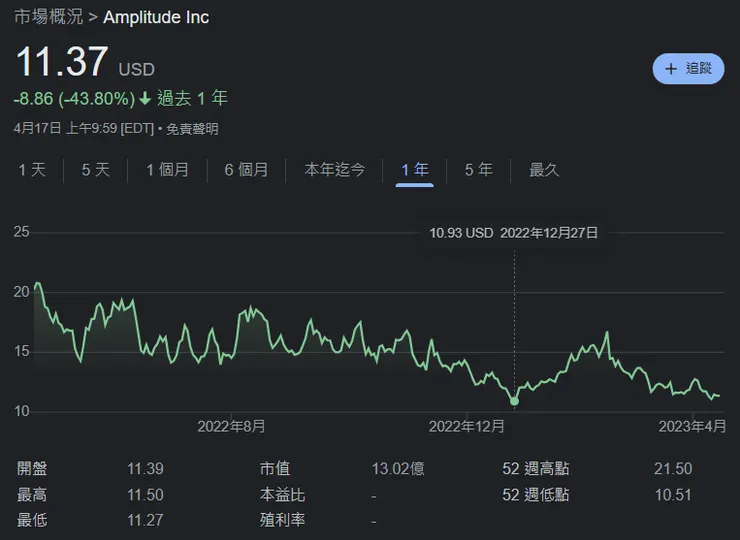
Task: Select the 本年迄今 tab
Action: click(x=335, y=170)
